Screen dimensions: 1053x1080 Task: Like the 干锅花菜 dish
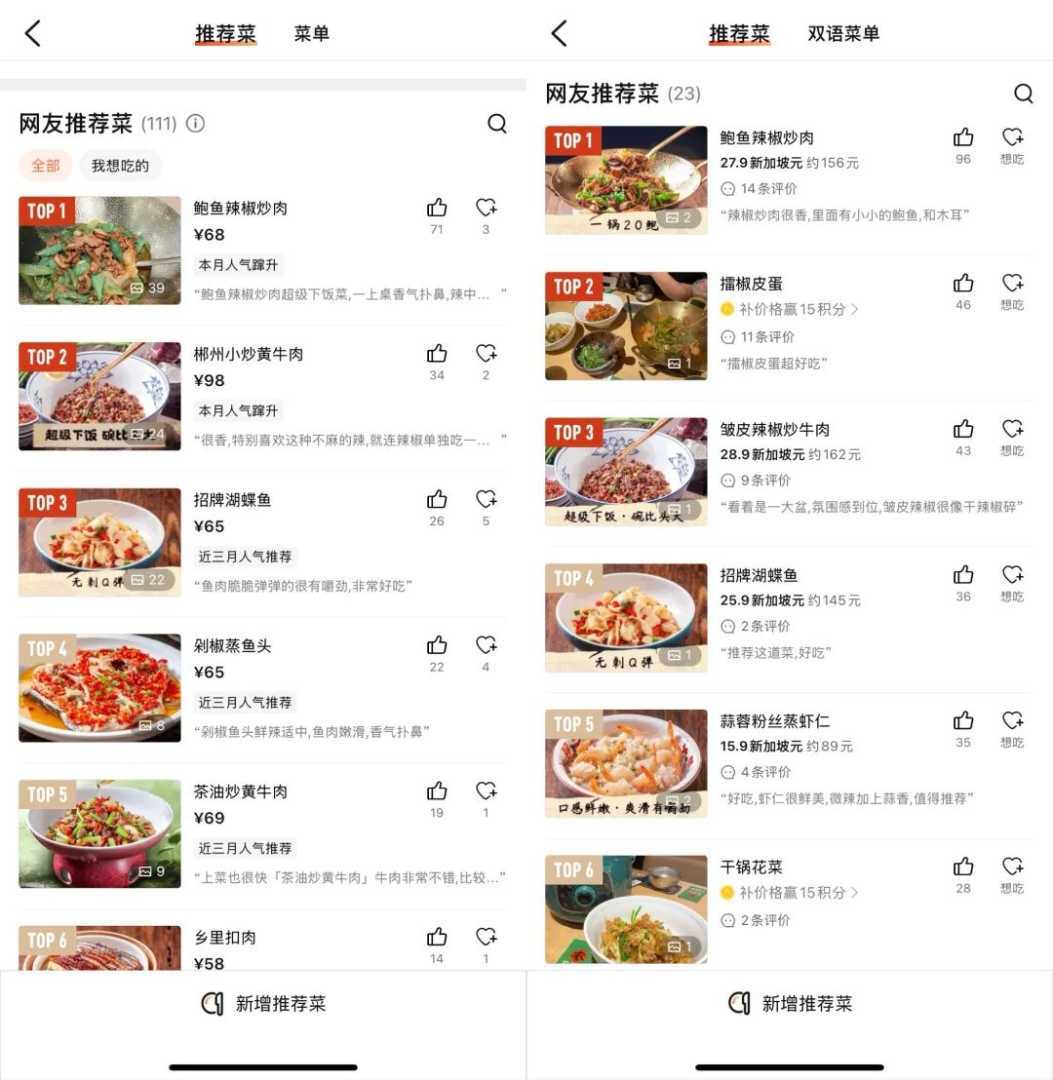click(x=963, y=868)
